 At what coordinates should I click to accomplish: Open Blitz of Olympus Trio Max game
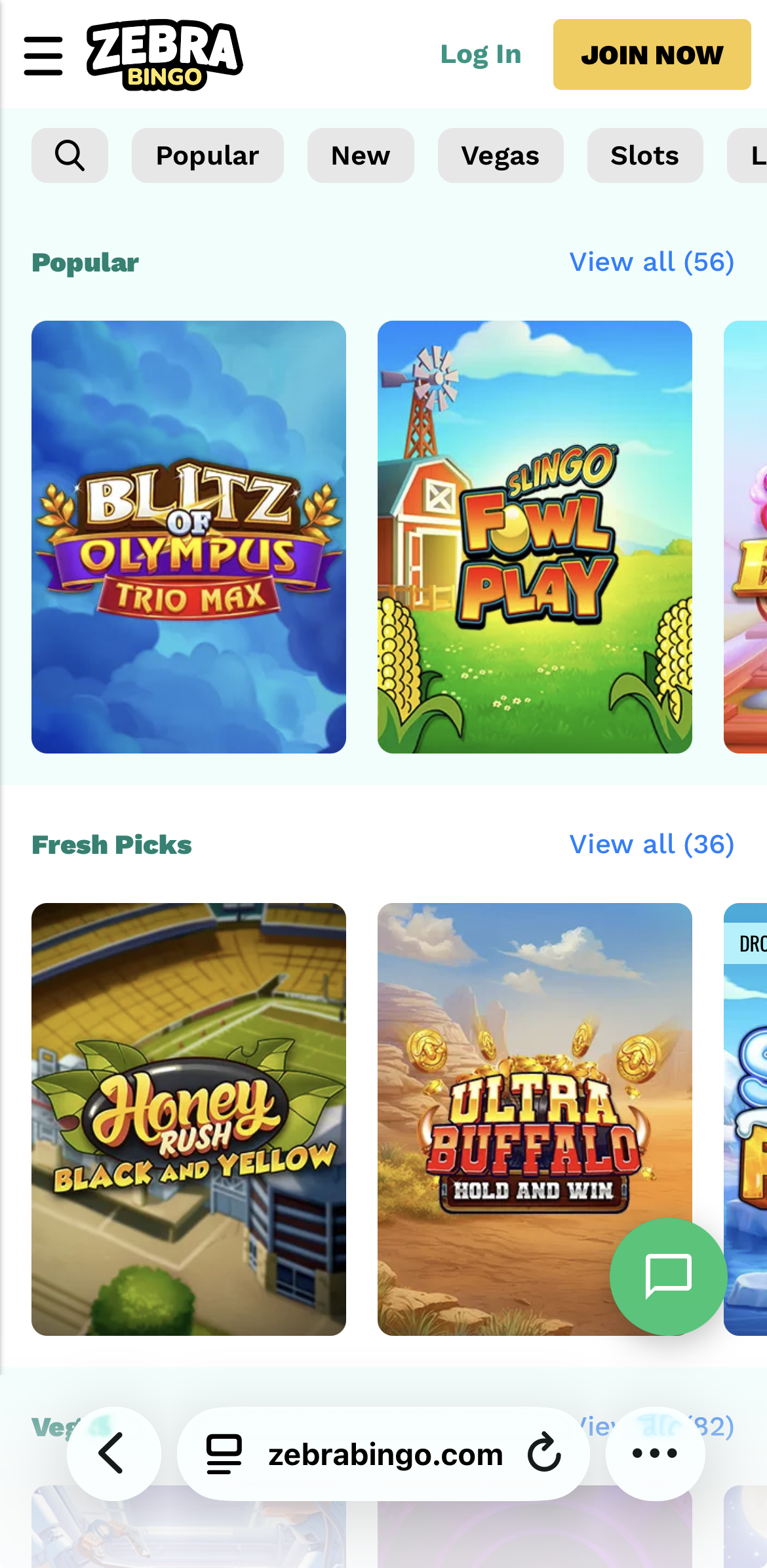coord(189,536)
